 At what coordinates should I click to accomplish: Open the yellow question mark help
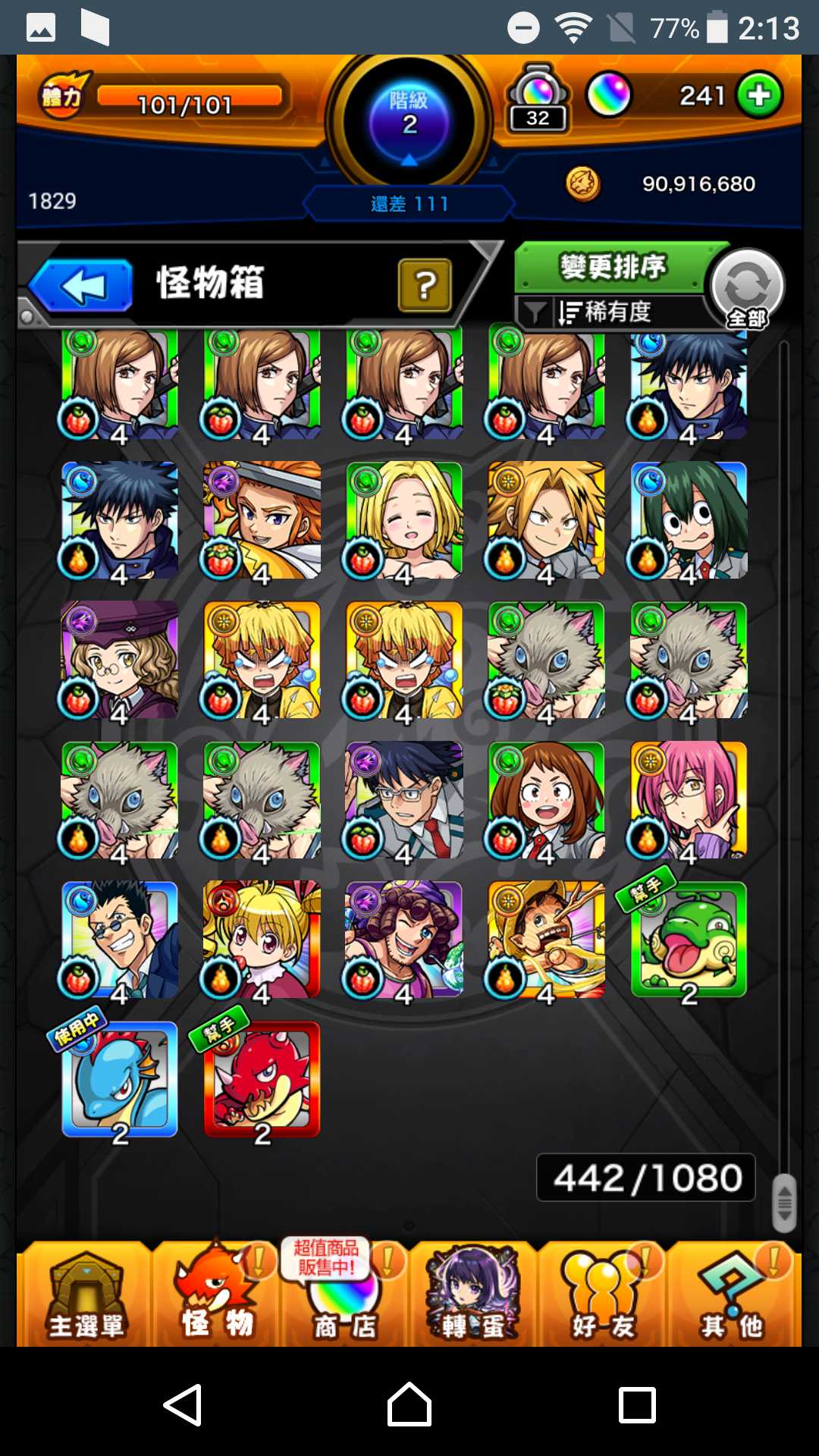click(x=425, y=285)
